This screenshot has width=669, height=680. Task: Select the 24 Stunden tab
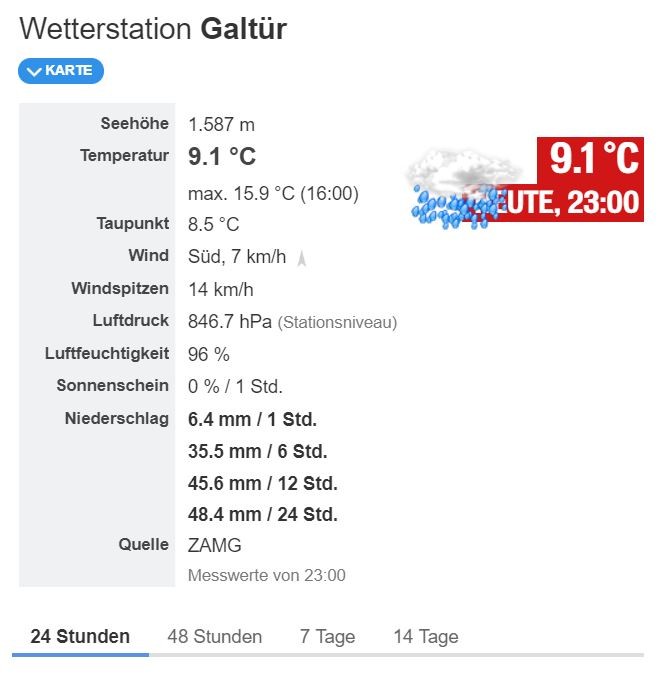click(80, 637)
